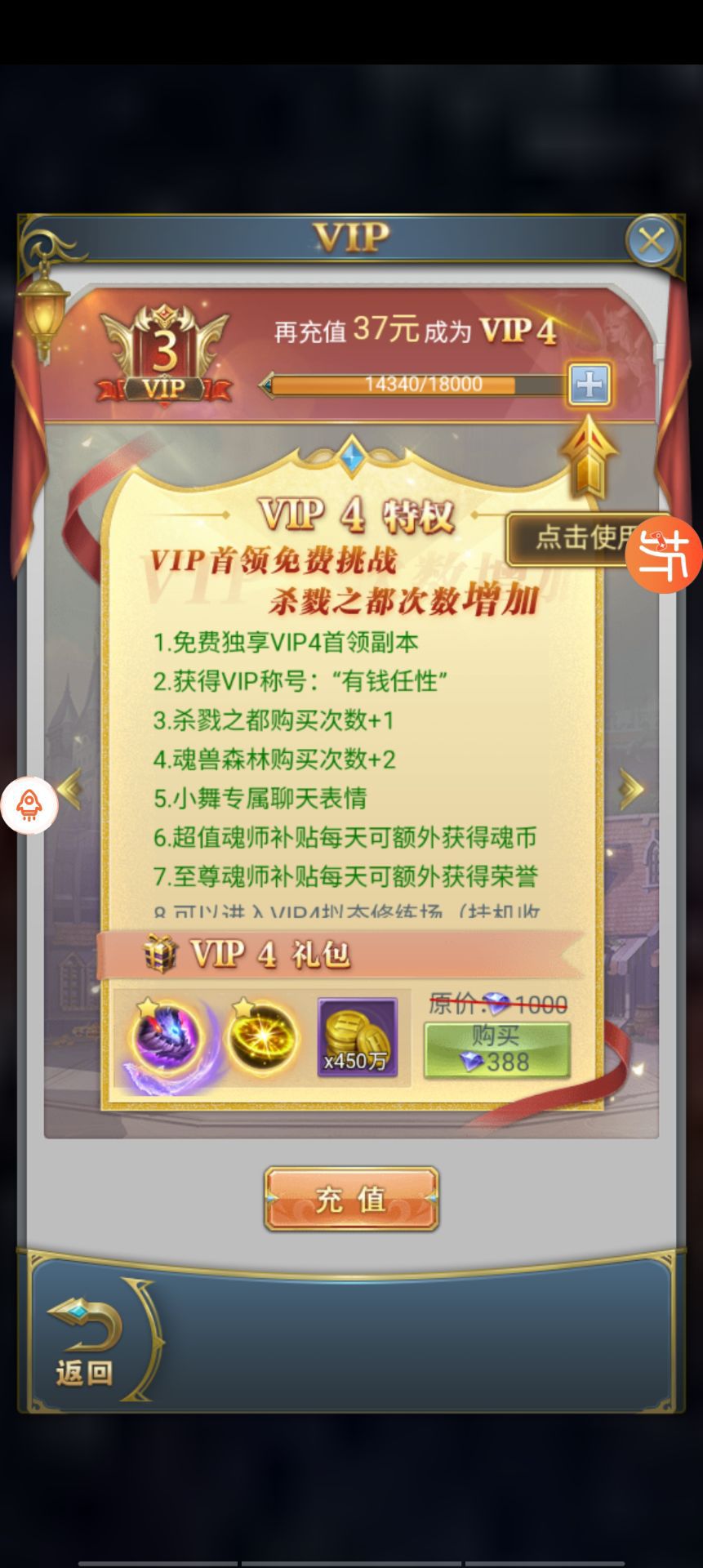The width and height of the screenshot is (703, 1568).
Task: Tap the plus button beside VIP progress
Action: [x=589, y=383]
